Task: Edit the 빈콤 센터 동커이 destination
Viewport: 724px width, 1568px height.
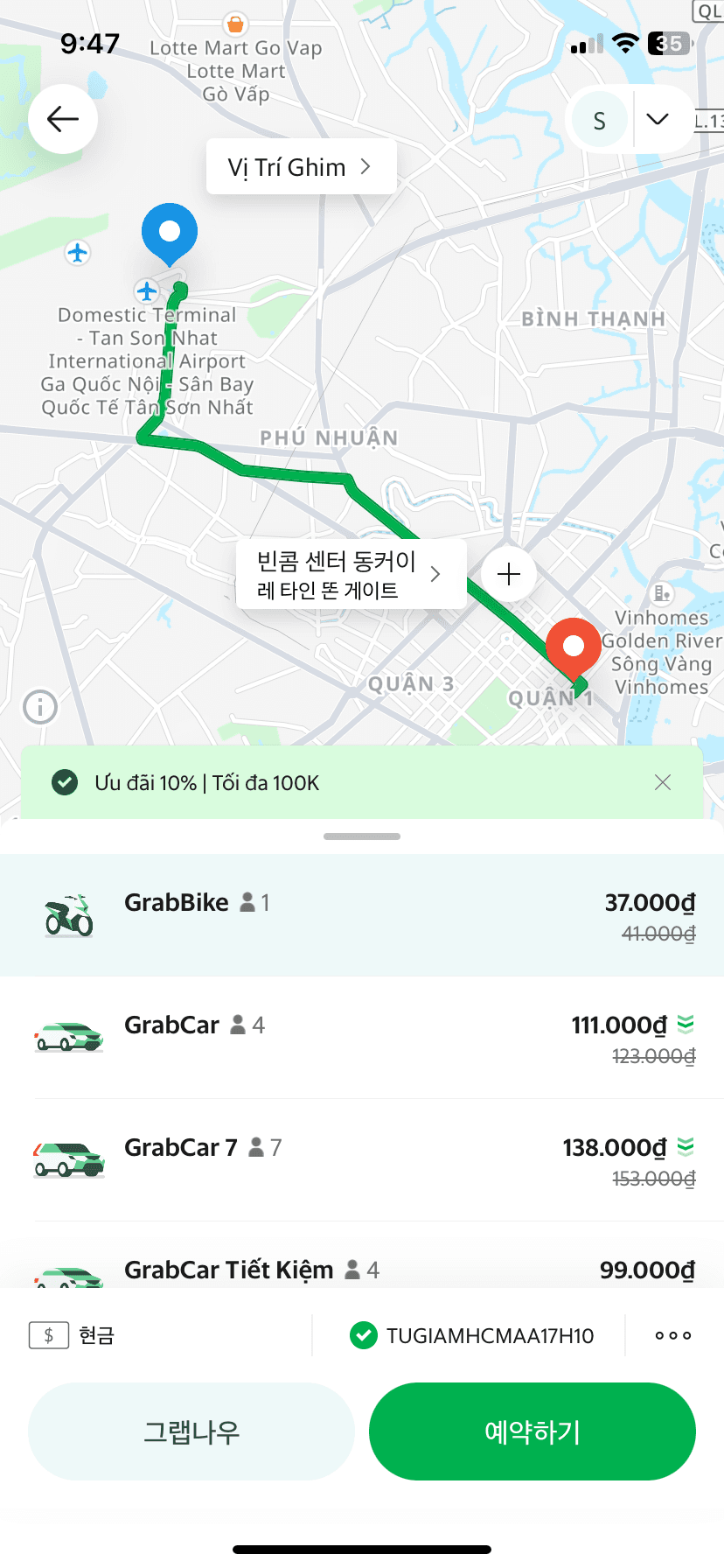Action: click(x=350, y=575)
